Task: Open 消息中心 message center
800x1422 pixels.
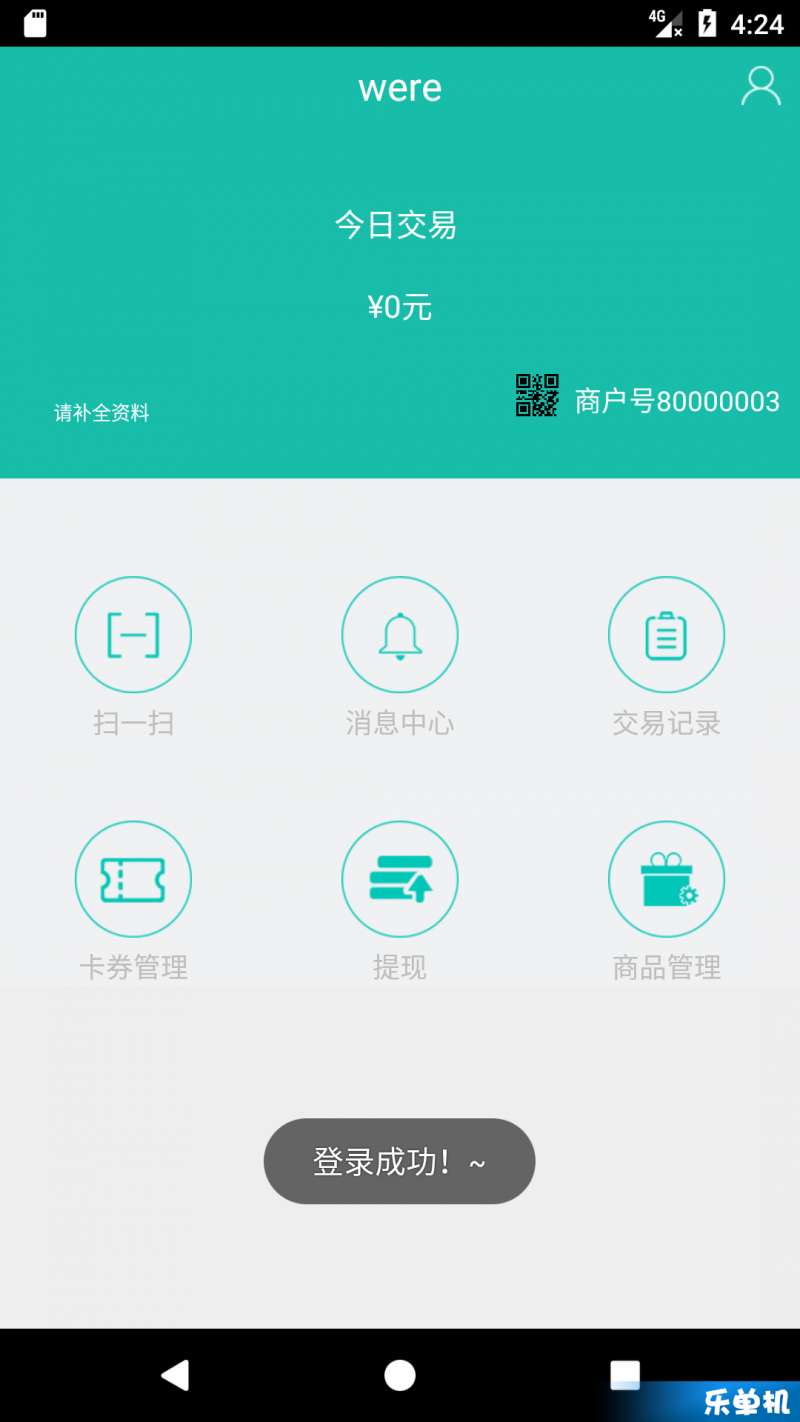Action: pos(400,635)
